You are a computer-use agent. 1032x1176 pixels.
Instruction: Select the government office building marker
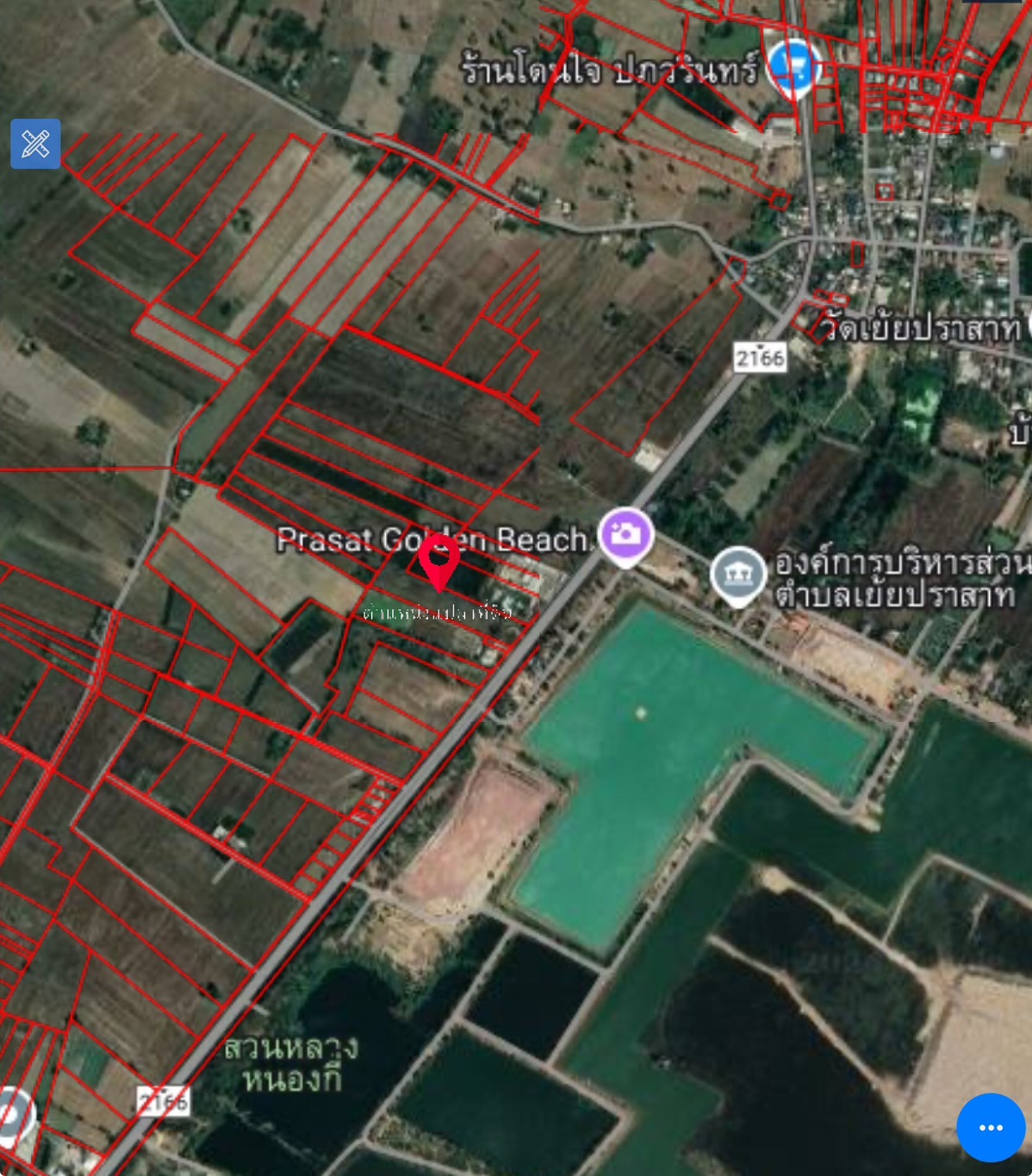(738, 574)
